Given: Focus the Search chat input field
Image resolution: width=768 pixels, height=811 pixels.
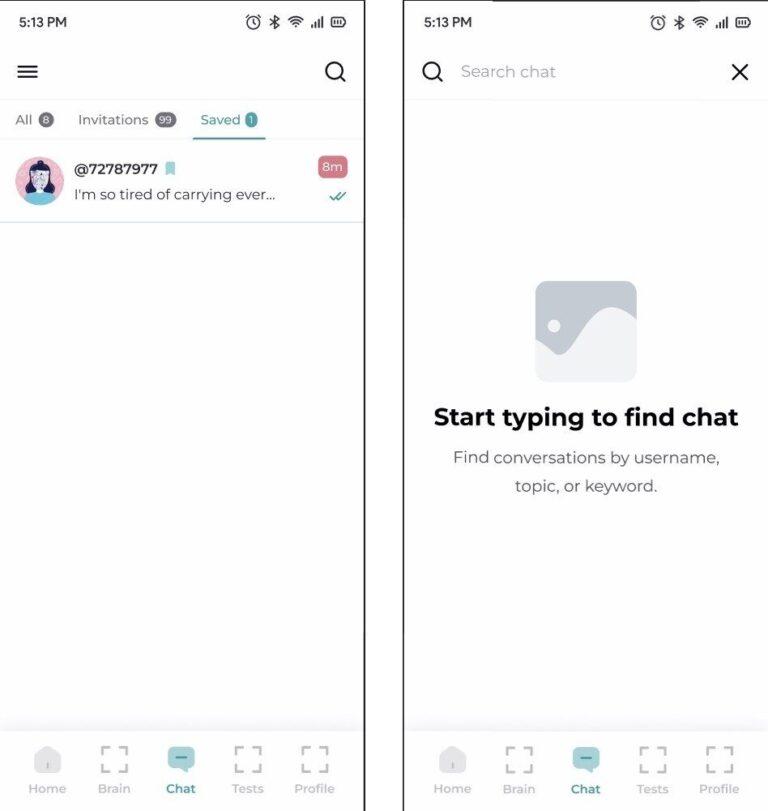Looking at the screenshot, I should click(580, 72).
